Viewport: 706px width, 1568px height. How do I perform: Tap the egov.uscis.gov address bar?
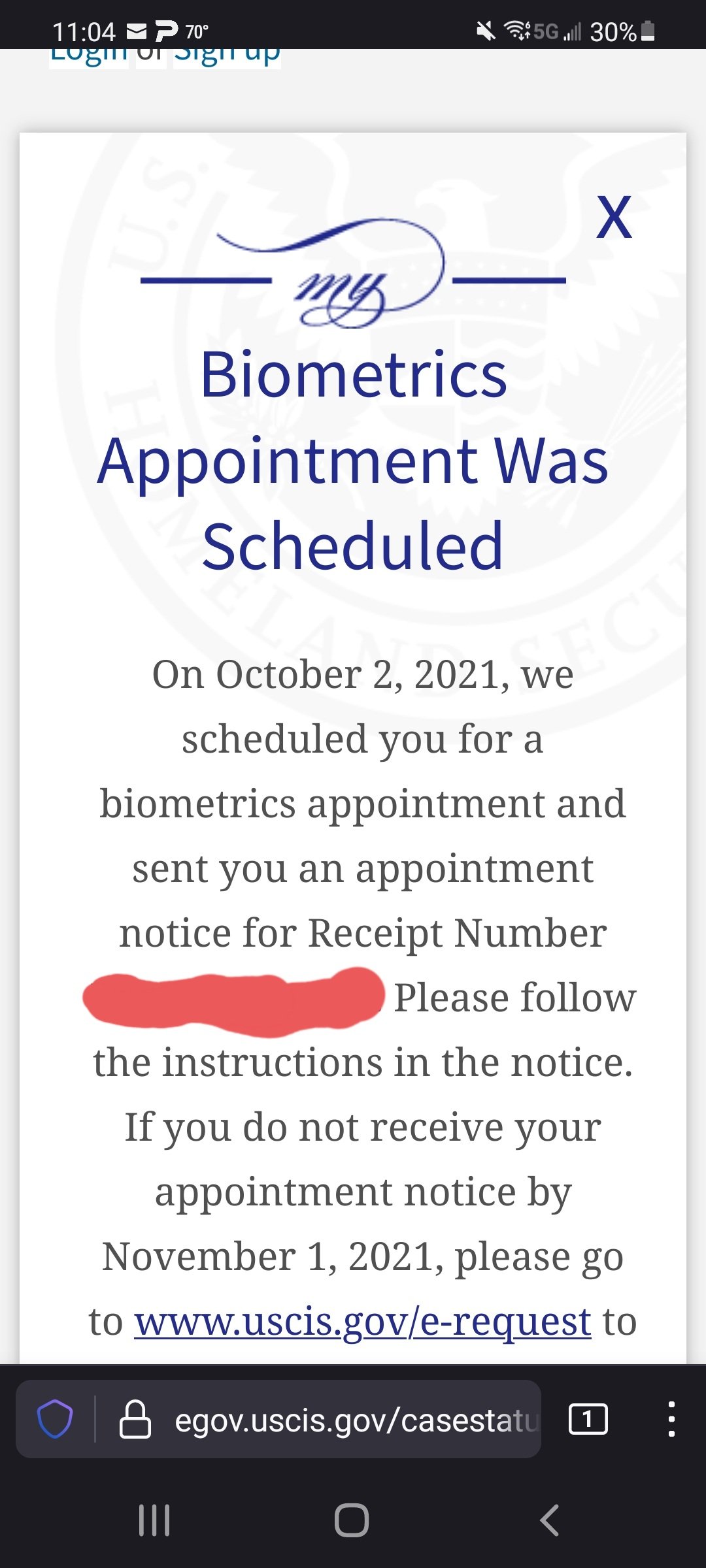point(357,1420)
